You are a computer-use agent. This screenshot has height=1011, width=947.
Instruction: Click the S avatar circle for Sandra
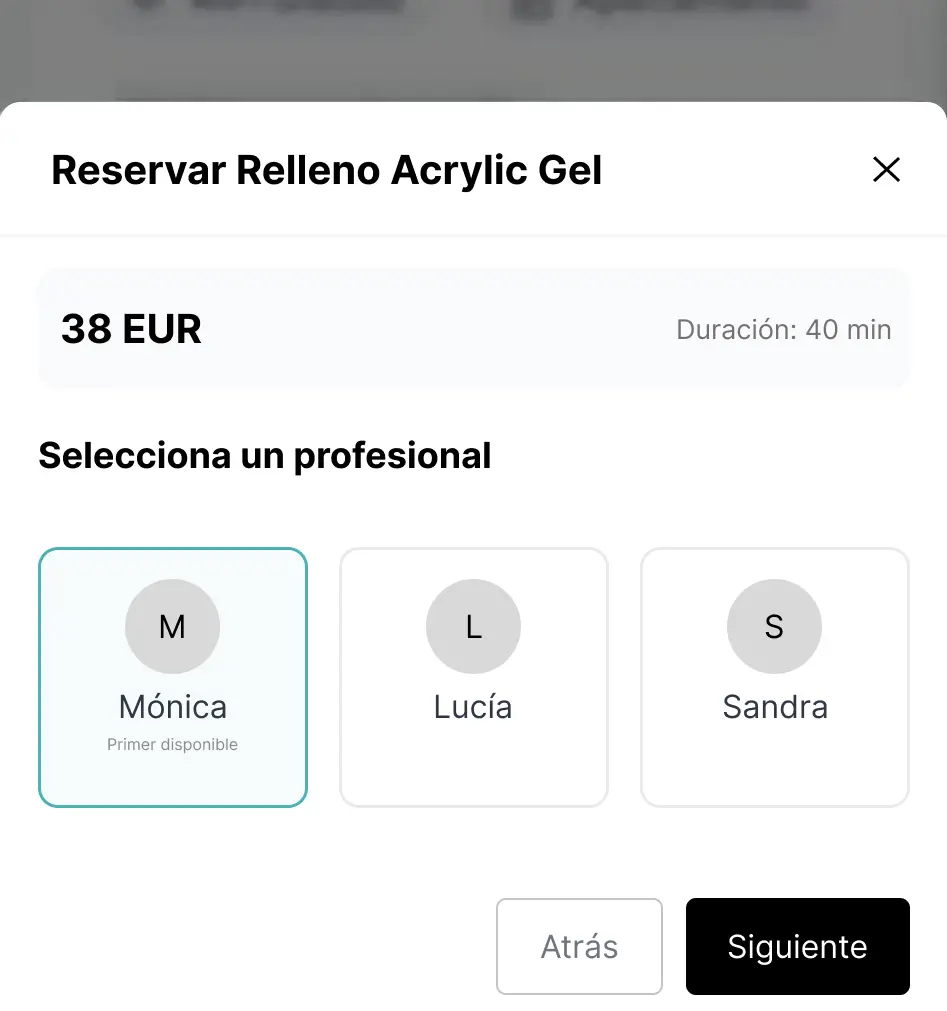774,626
